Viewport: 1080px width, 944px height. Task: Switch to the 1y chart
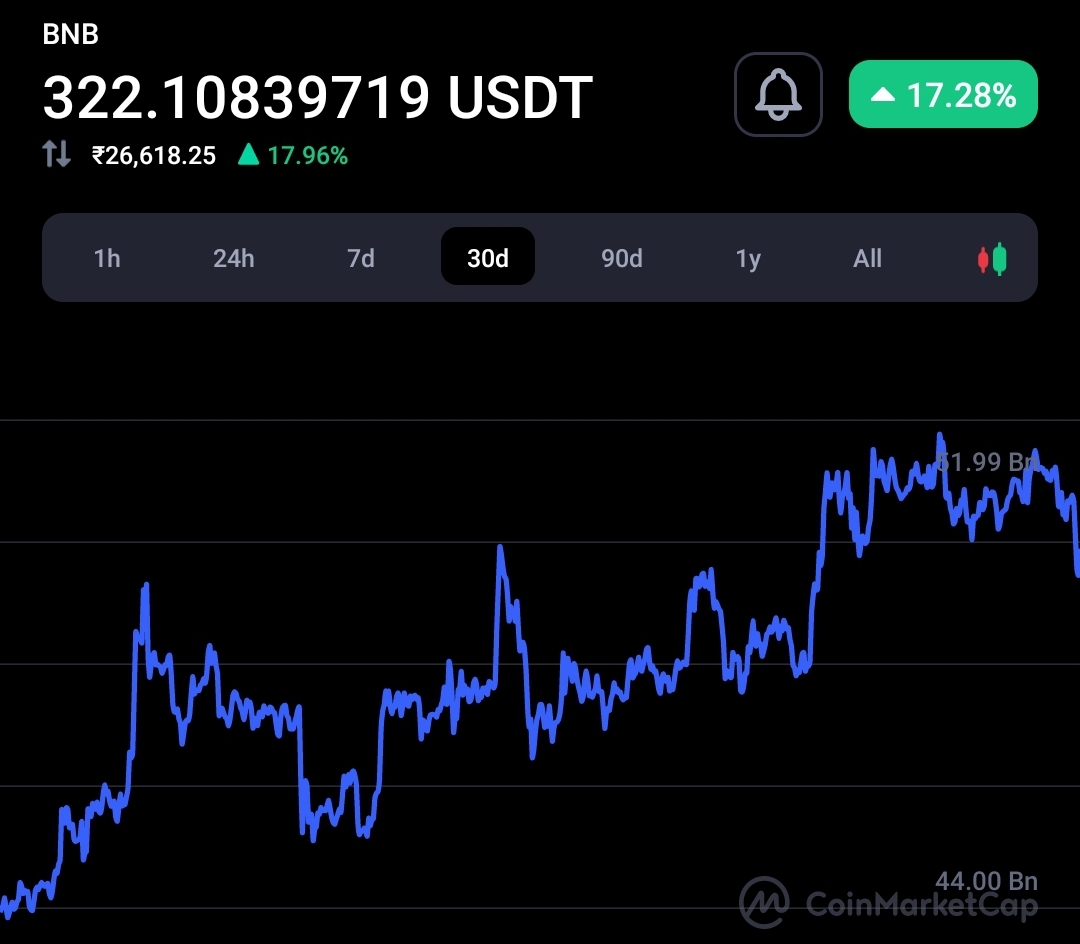748,258
